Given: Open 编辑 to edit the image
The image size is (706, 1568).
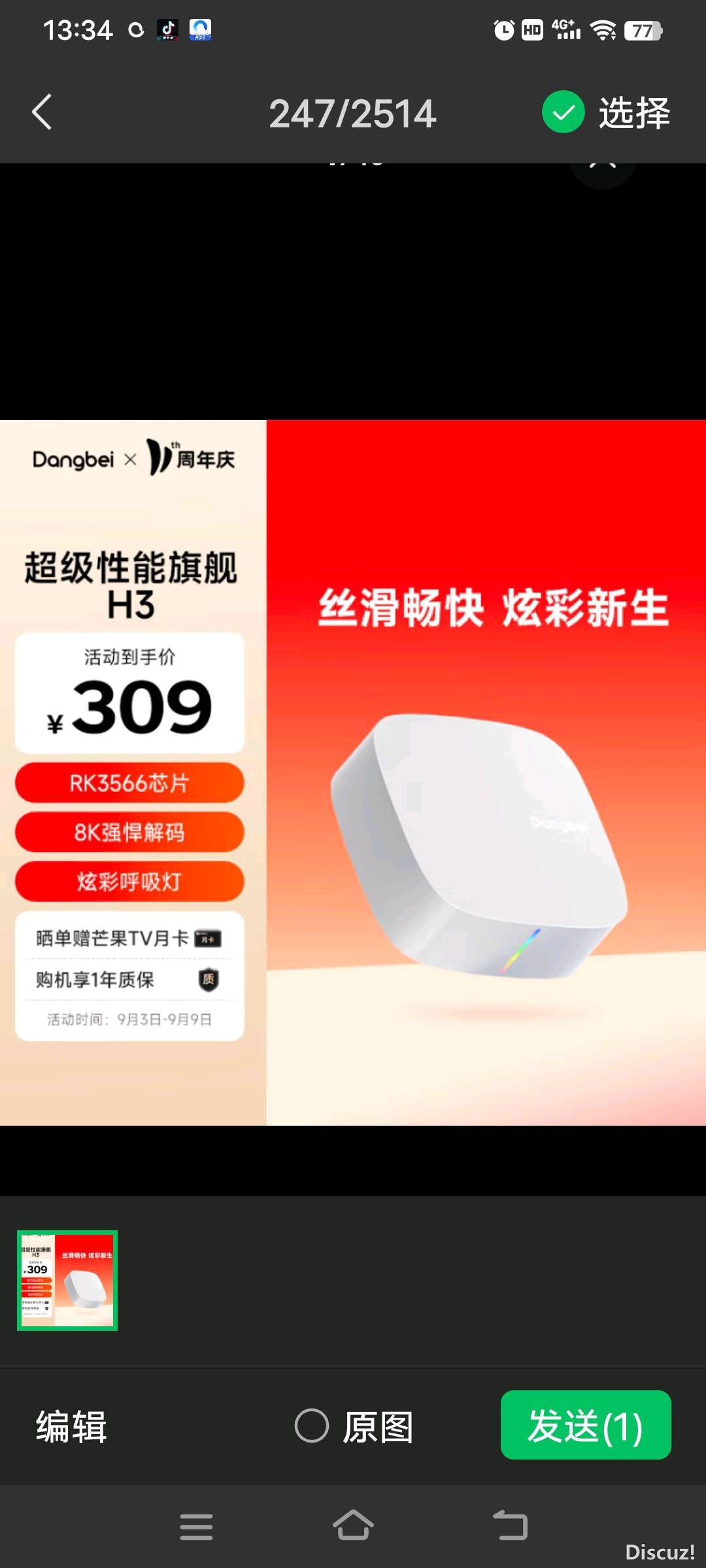Looking at the screenshot, I should coord(71,1426).
